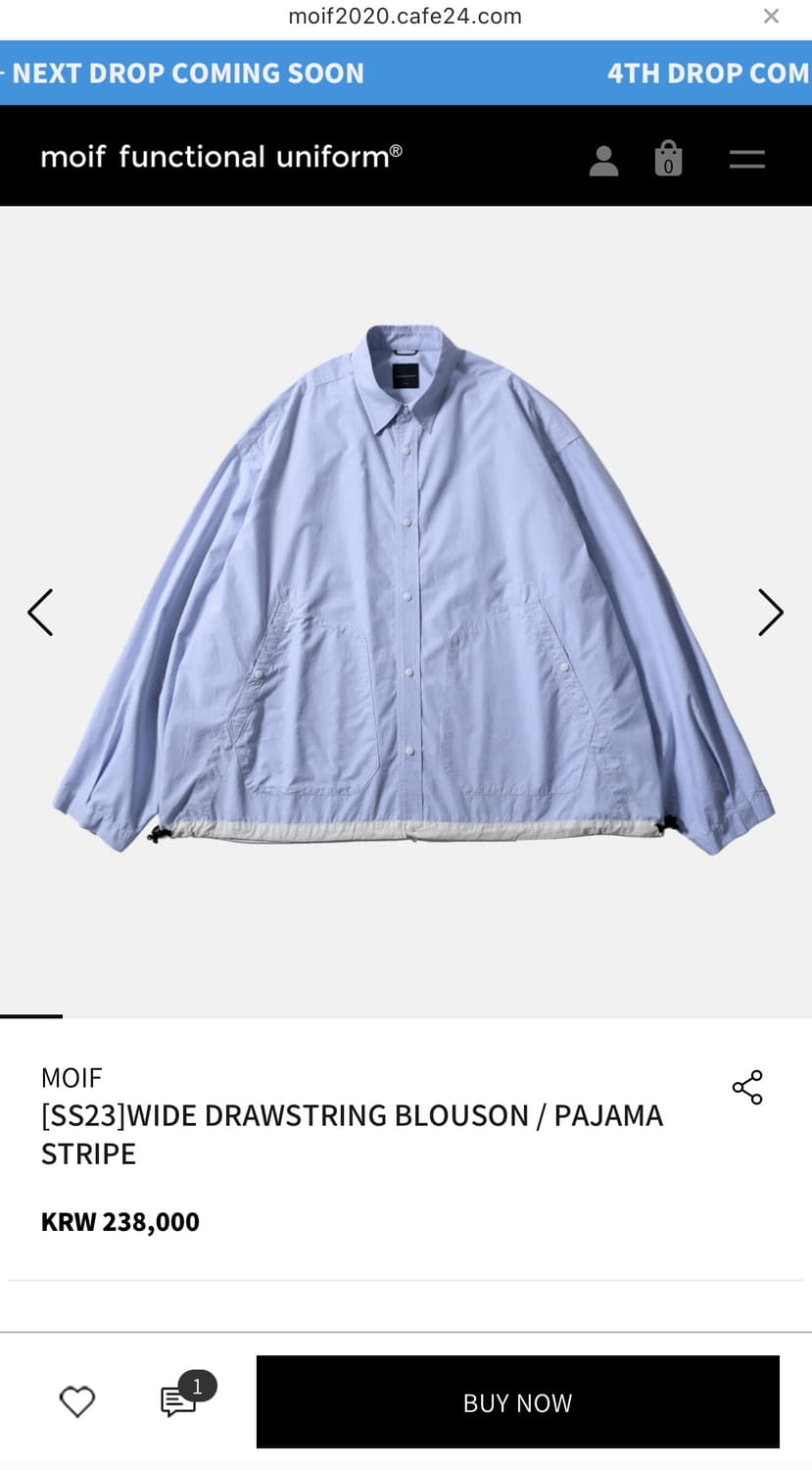Open the shopping bag
Viewport: 812px width, 1470px height.
pos(668,159)
